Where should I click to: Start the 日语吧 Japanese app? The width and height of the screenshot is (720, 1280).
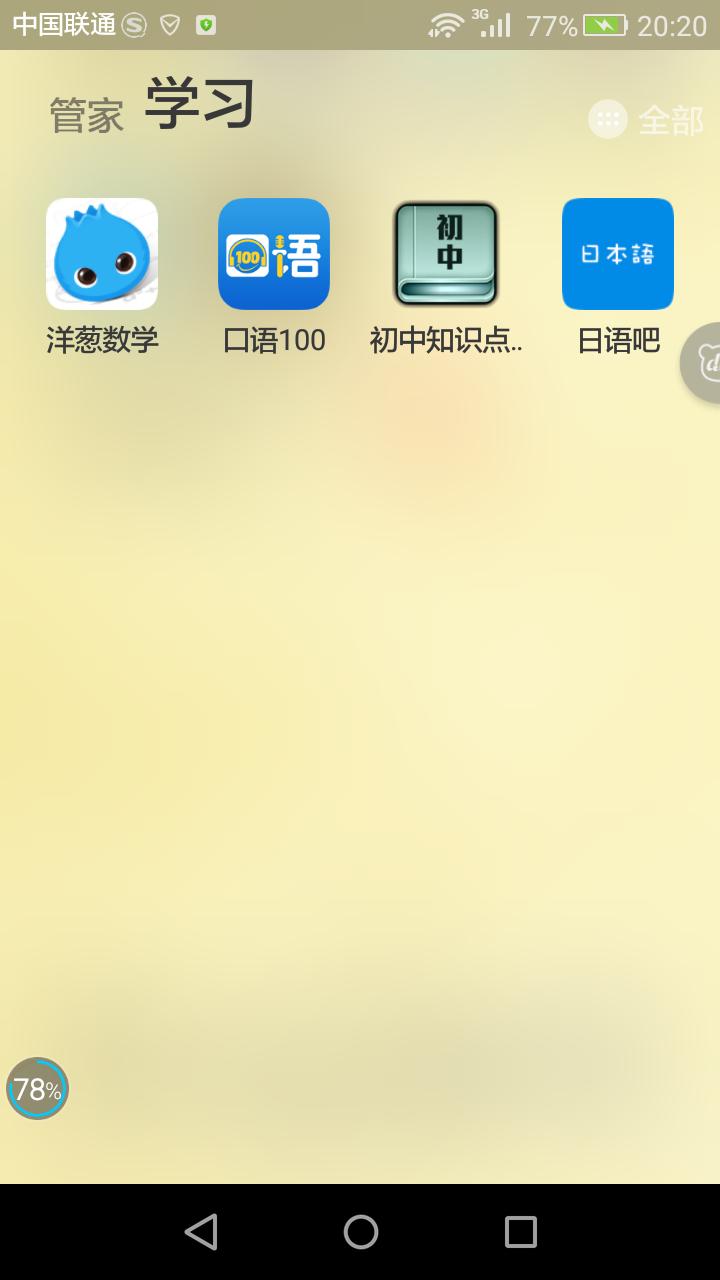tap(617, 253)
